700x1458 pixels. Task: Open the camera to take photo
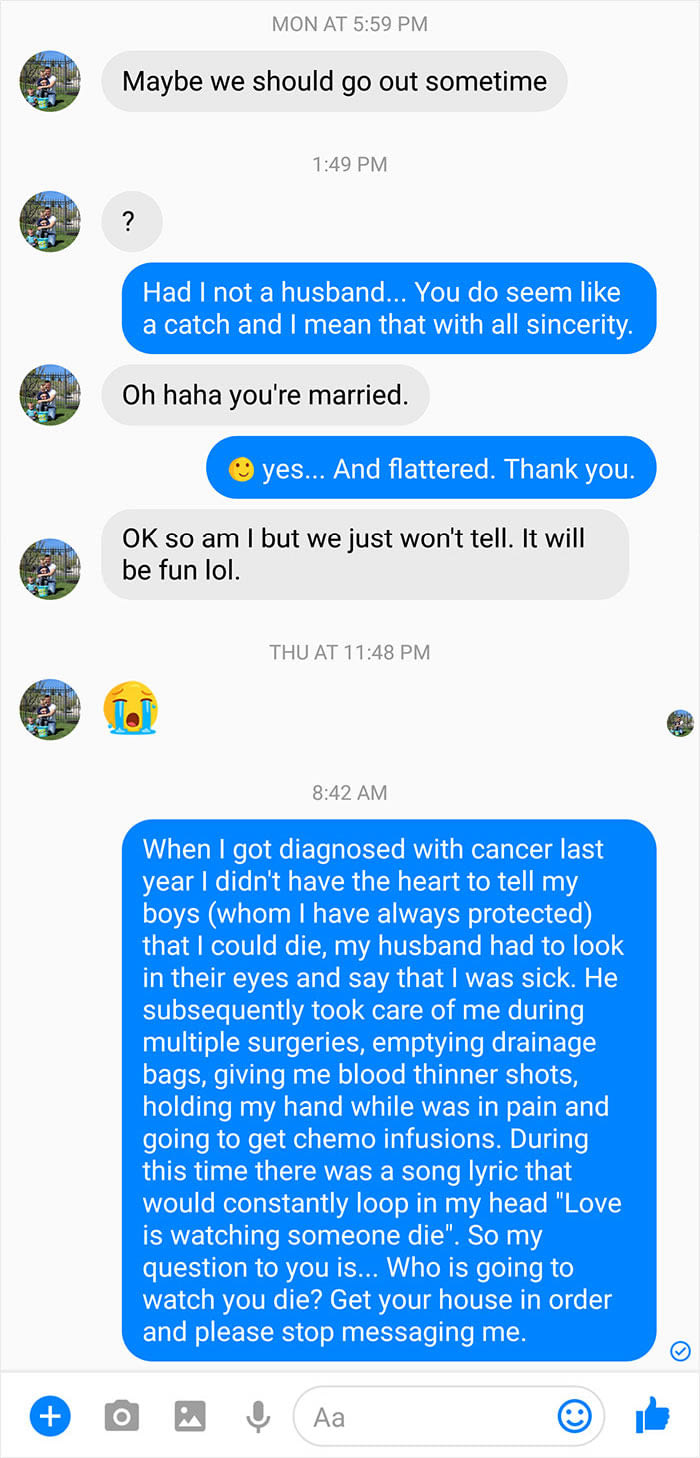point(122,1416)
